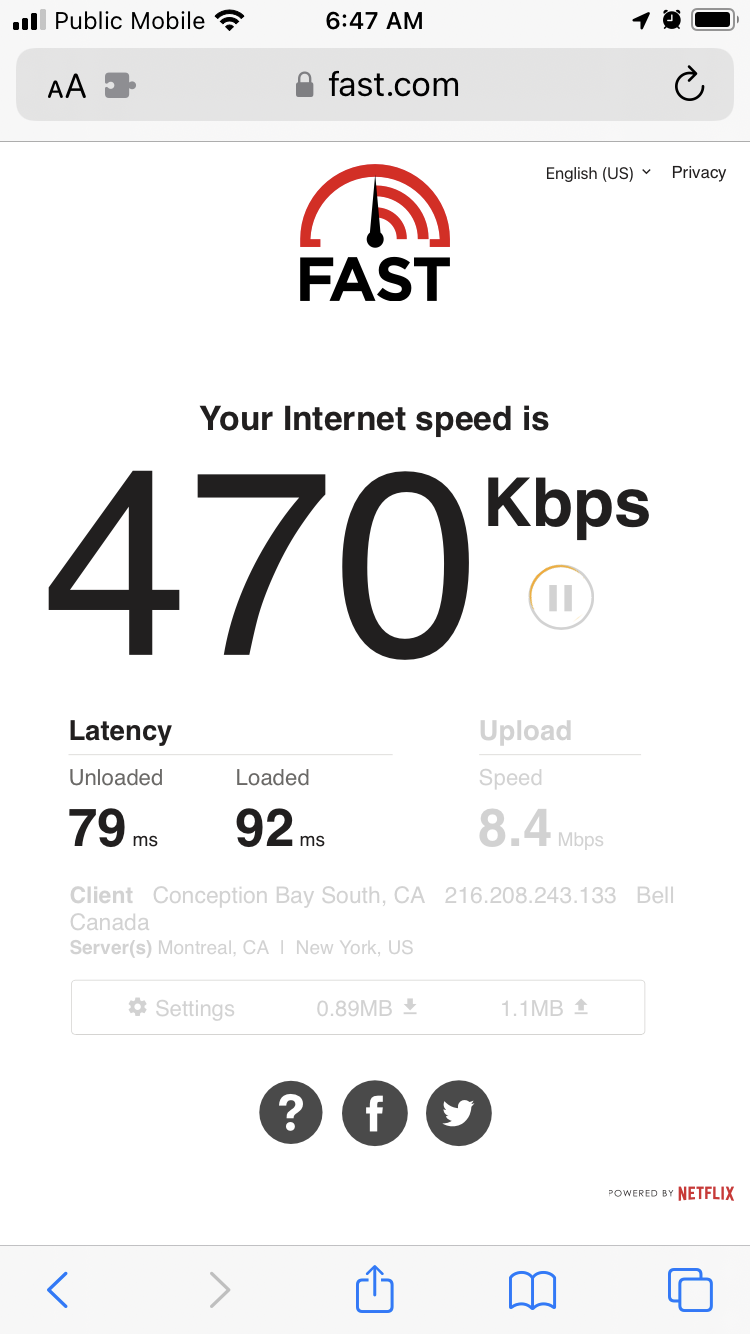
Task: Open the help question mark icon
Action: coord(291,1112)
